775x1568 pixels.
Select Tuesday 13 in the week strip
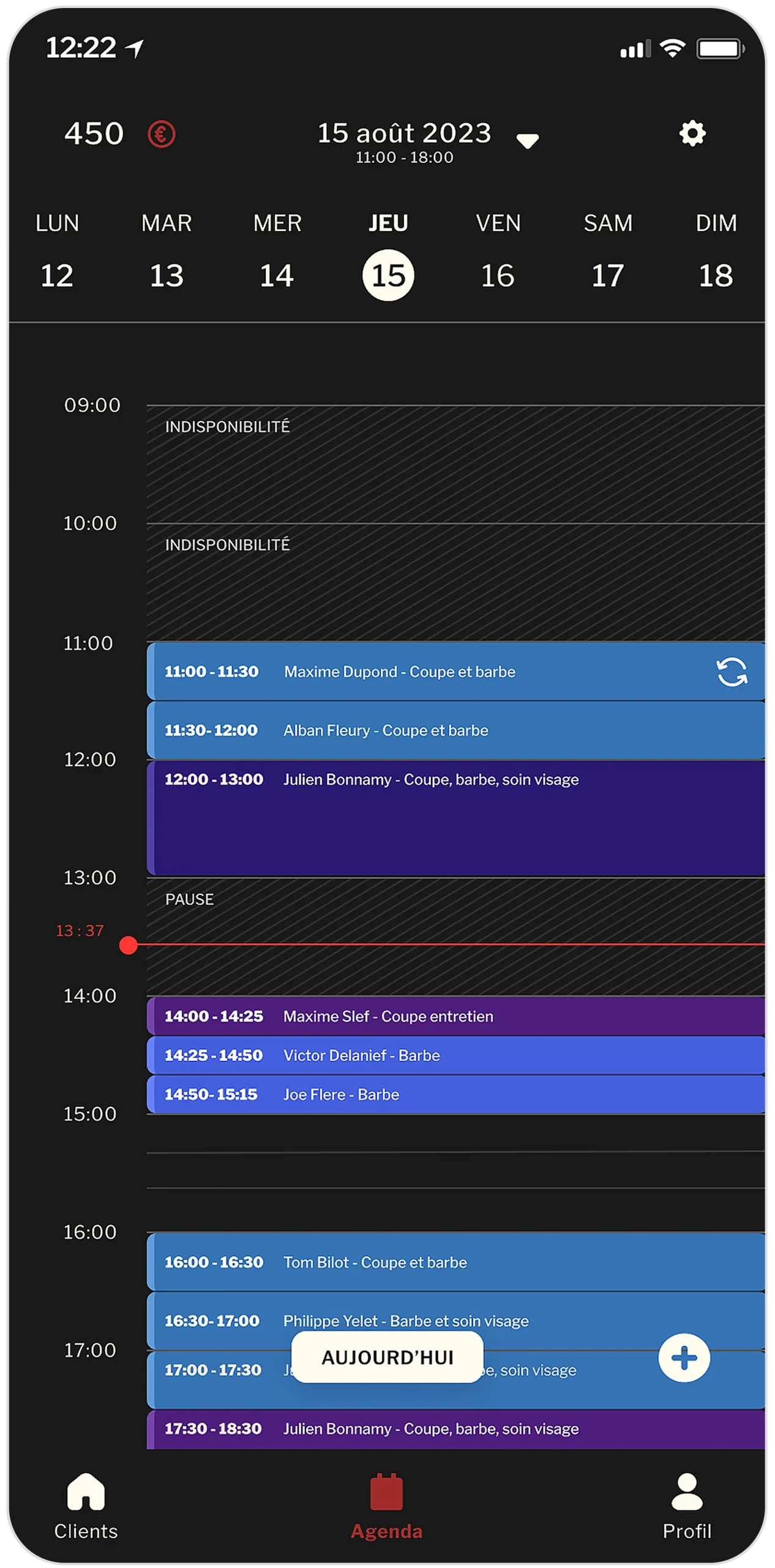pyautogui.click(x=167, y=276)
